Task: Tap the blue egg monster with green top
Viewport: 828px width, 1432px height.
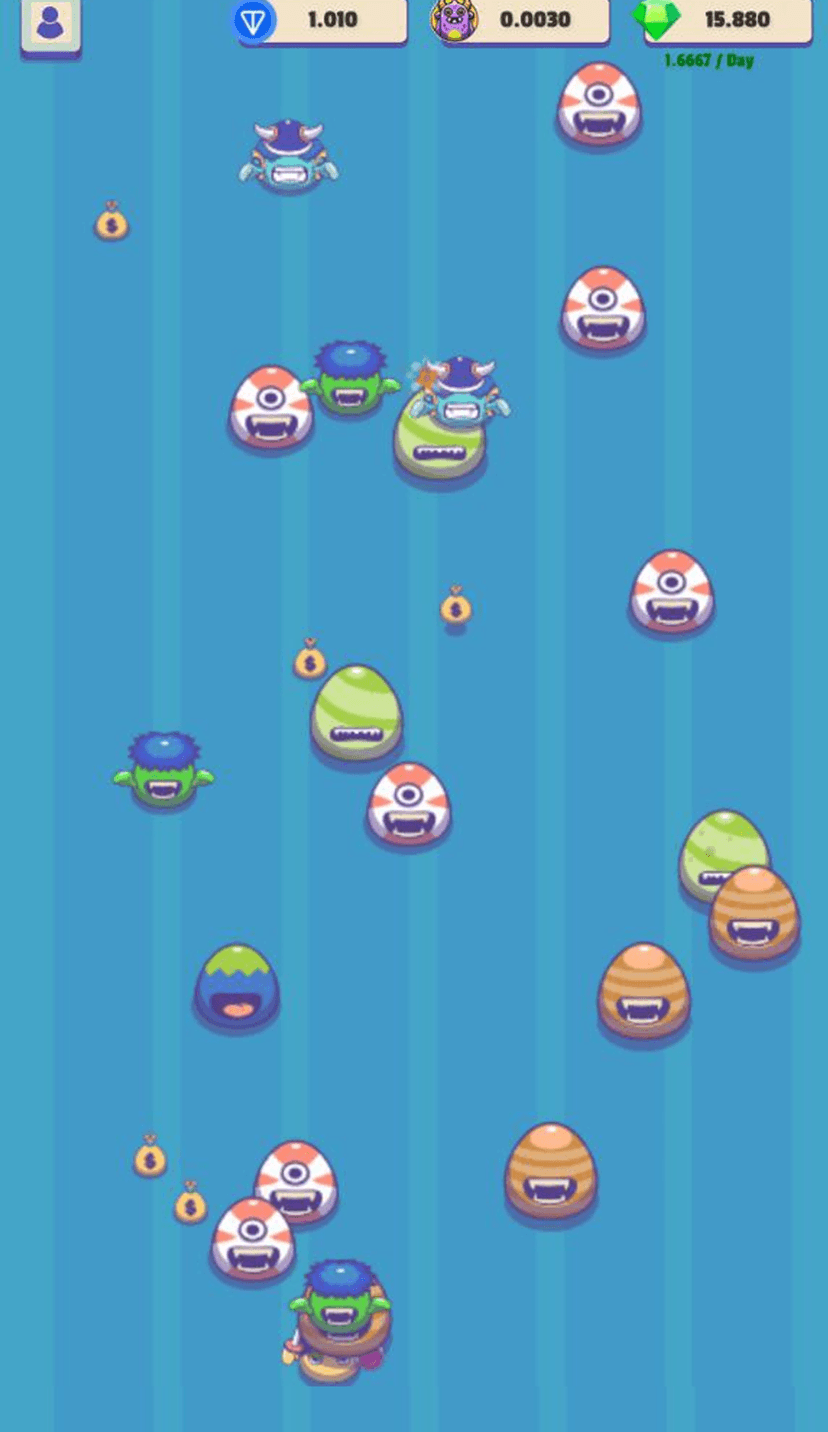Action: (237, 987)
